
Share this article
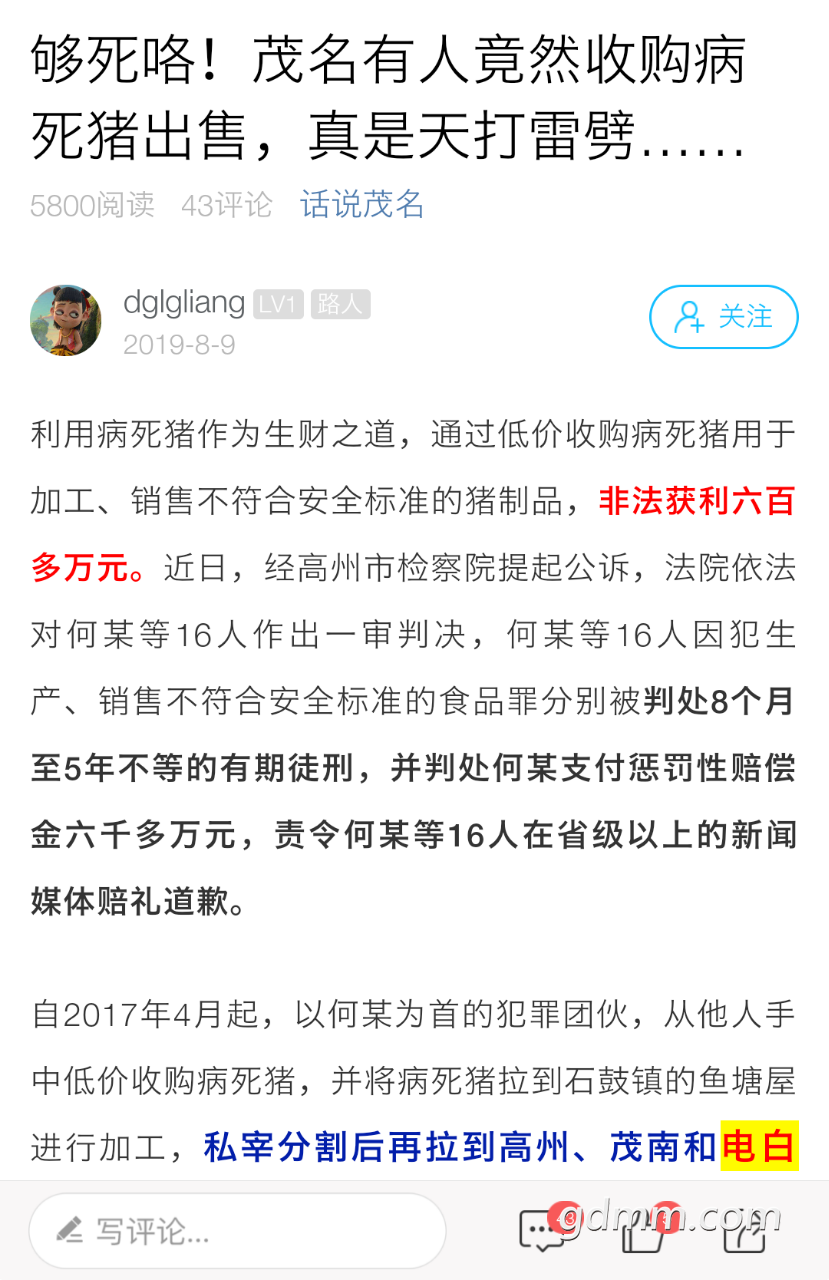(743, 1231)
